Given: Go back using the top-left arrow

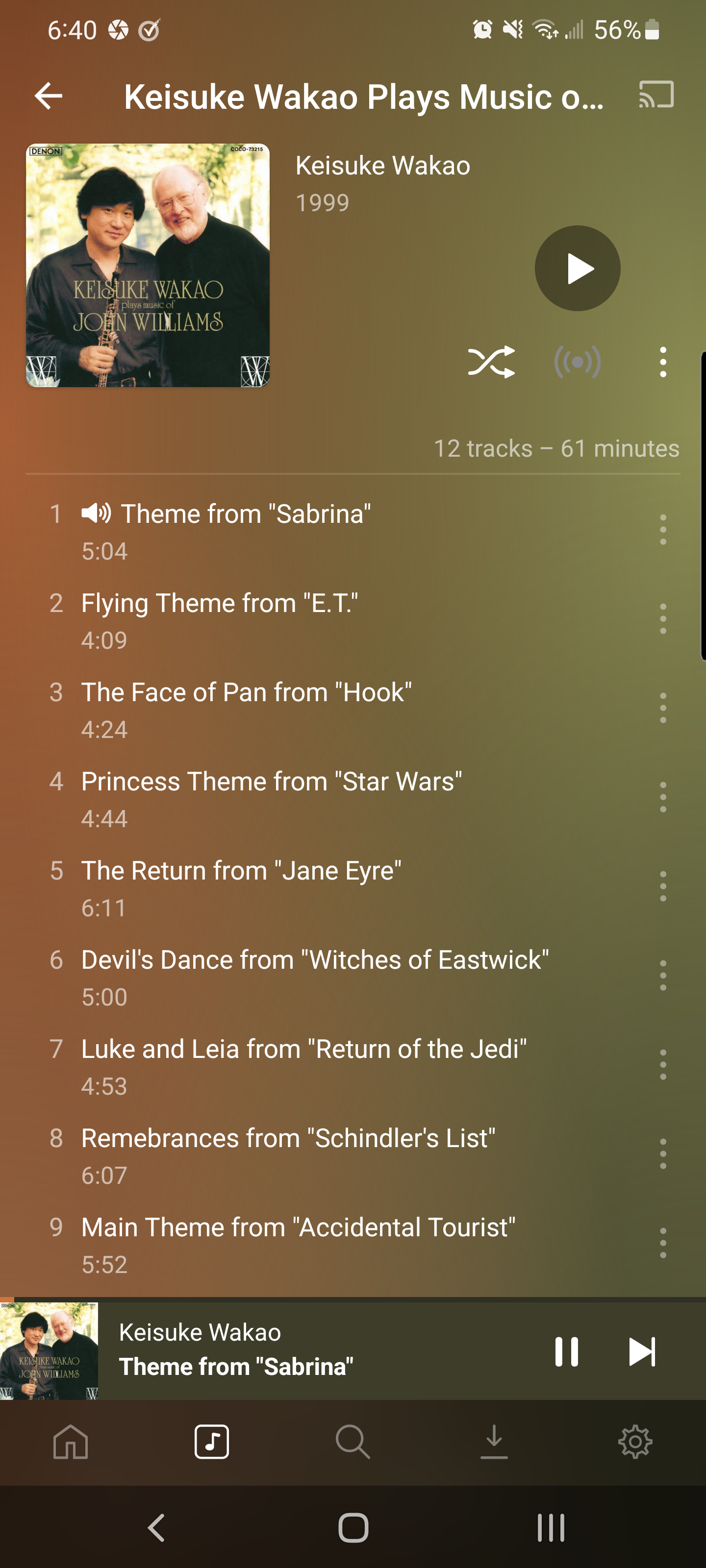Looking at the screenshot, I should pos(49,96).
